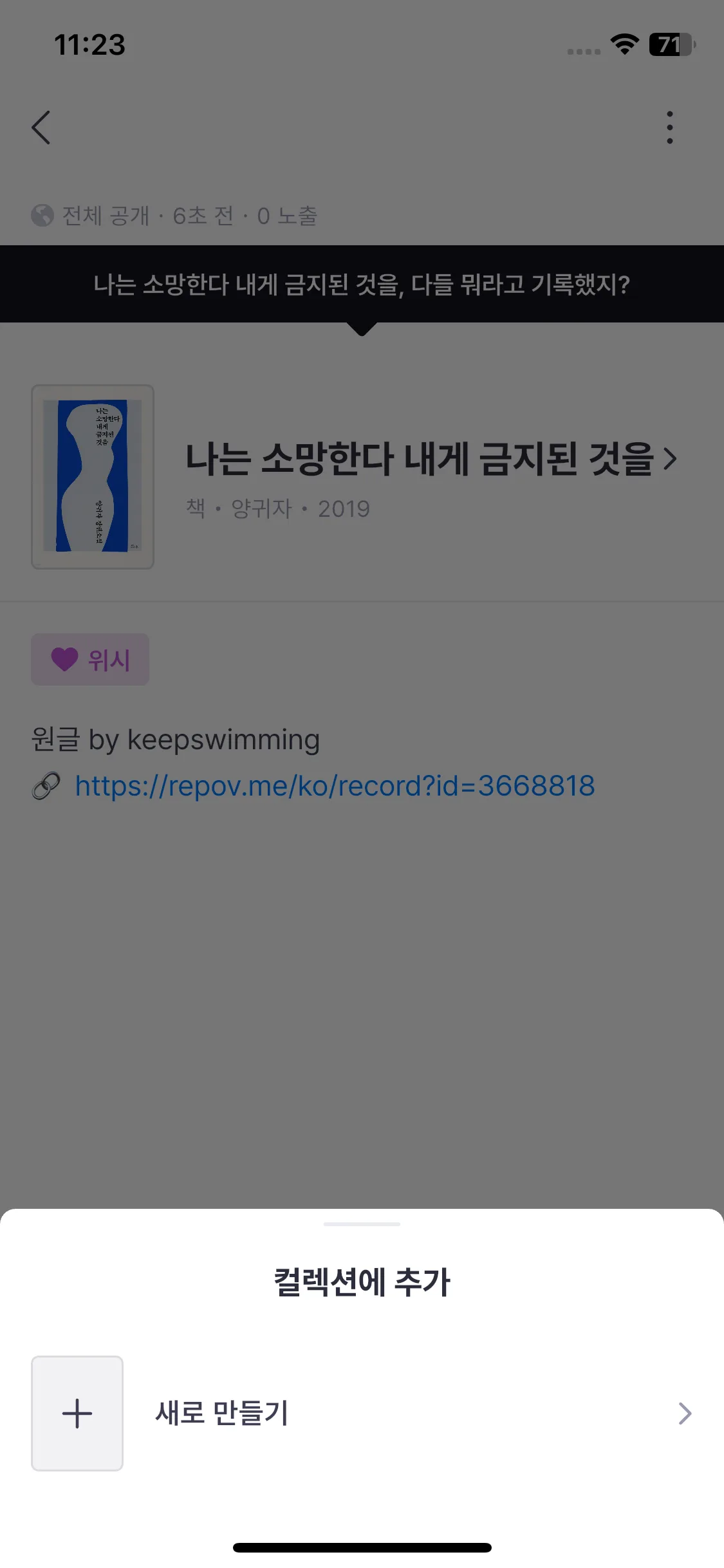Tap the heart icon on the 위시 tag
The height and width of the screenshot is (1568, 724).
pos(64,659)
